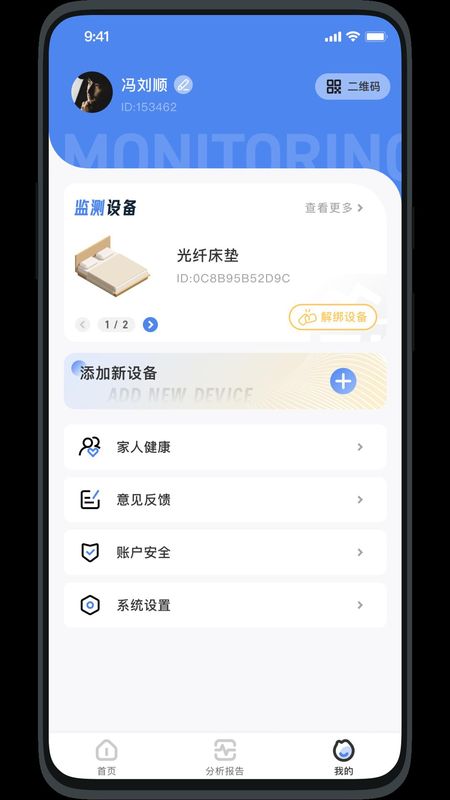Open the 二维码 QR code button

353,86
